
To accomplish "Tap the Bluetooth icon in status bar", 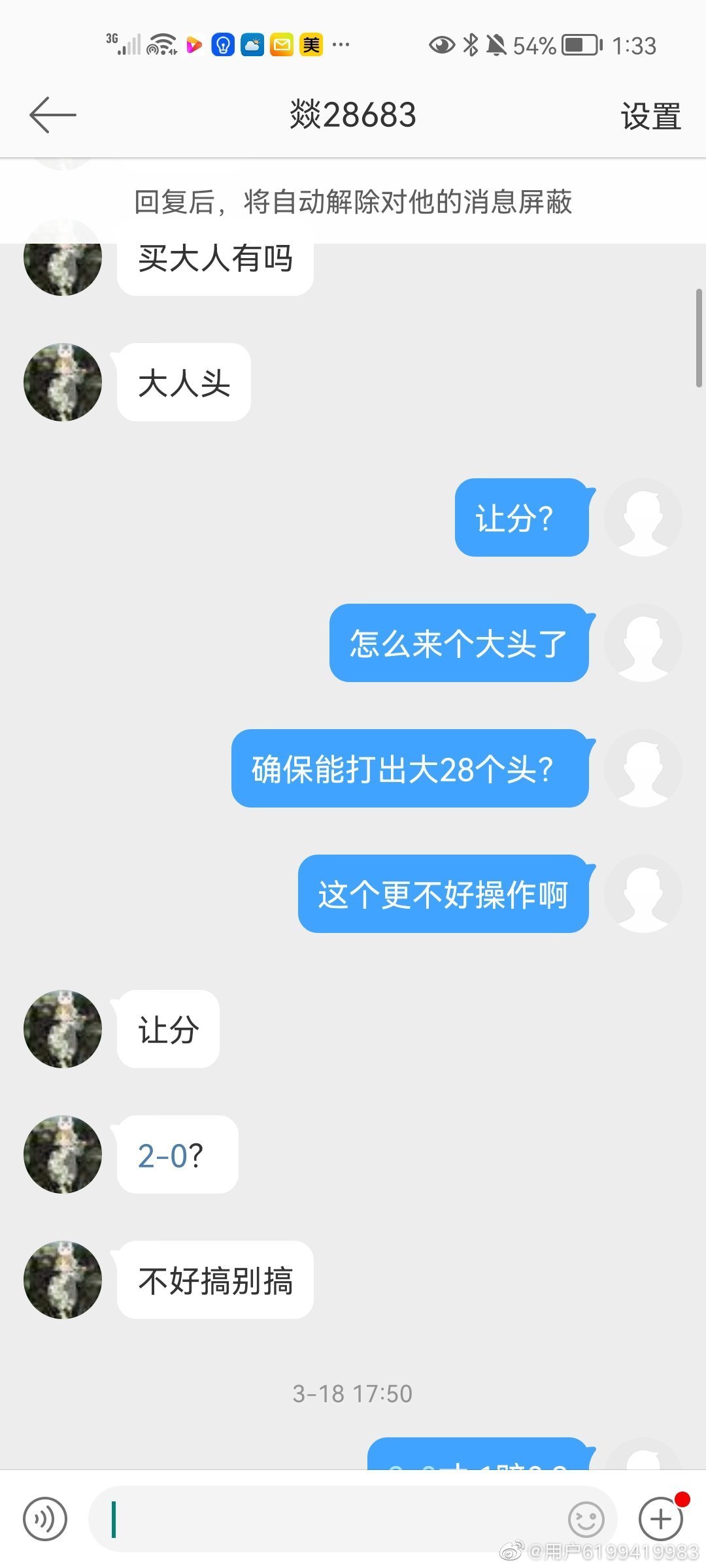I will 469,44.
